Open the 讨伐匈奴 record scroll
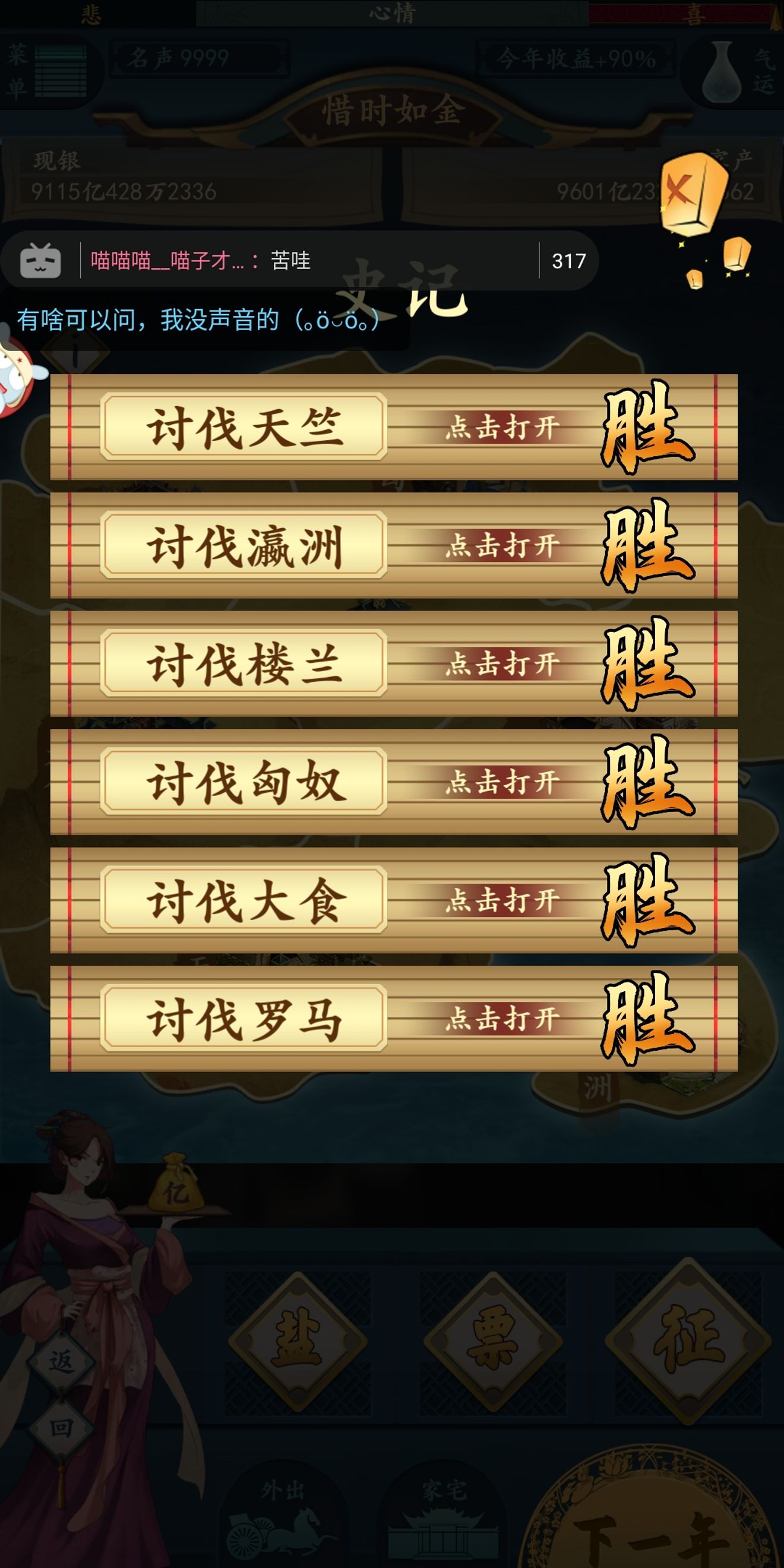 [501, 782]
